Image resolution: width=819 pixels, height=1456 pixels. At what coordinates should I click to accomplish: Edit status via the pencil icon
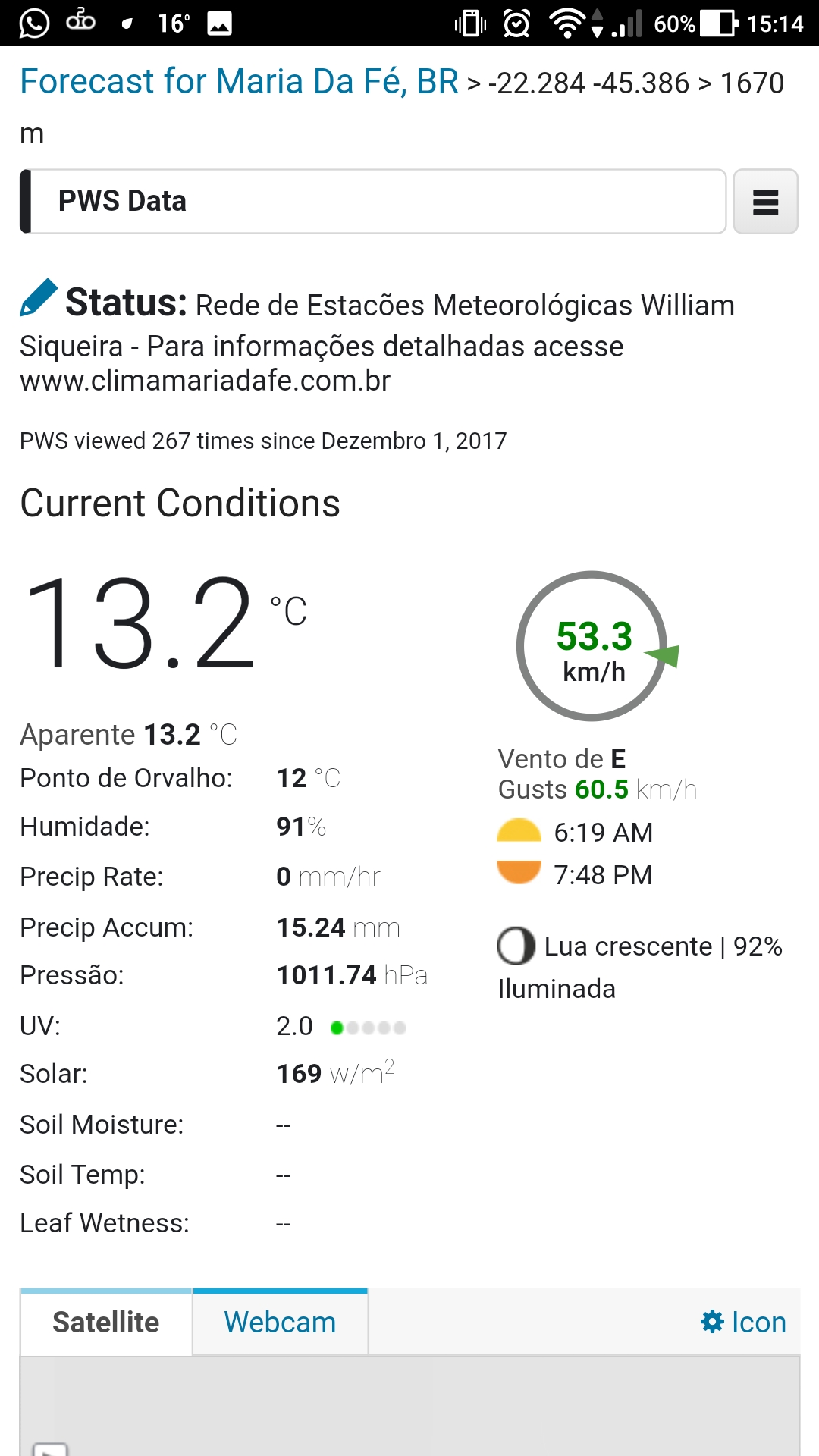tap(39, 297)
